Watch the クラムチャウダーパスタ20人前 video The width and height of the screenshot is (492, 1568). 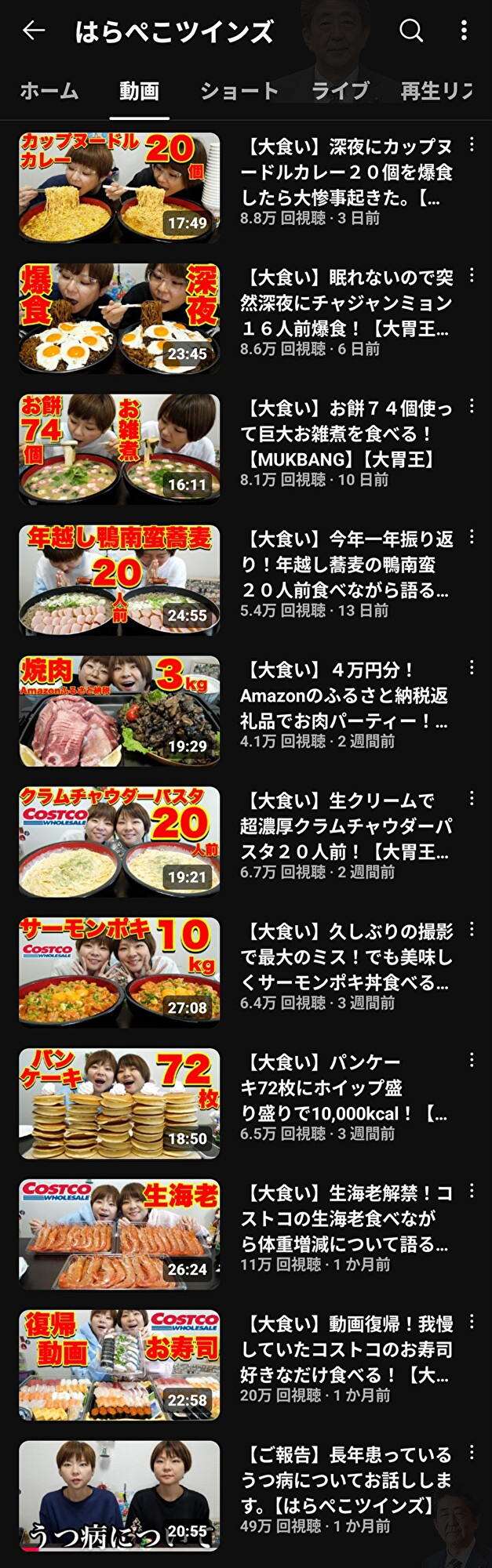pos(119,842)
